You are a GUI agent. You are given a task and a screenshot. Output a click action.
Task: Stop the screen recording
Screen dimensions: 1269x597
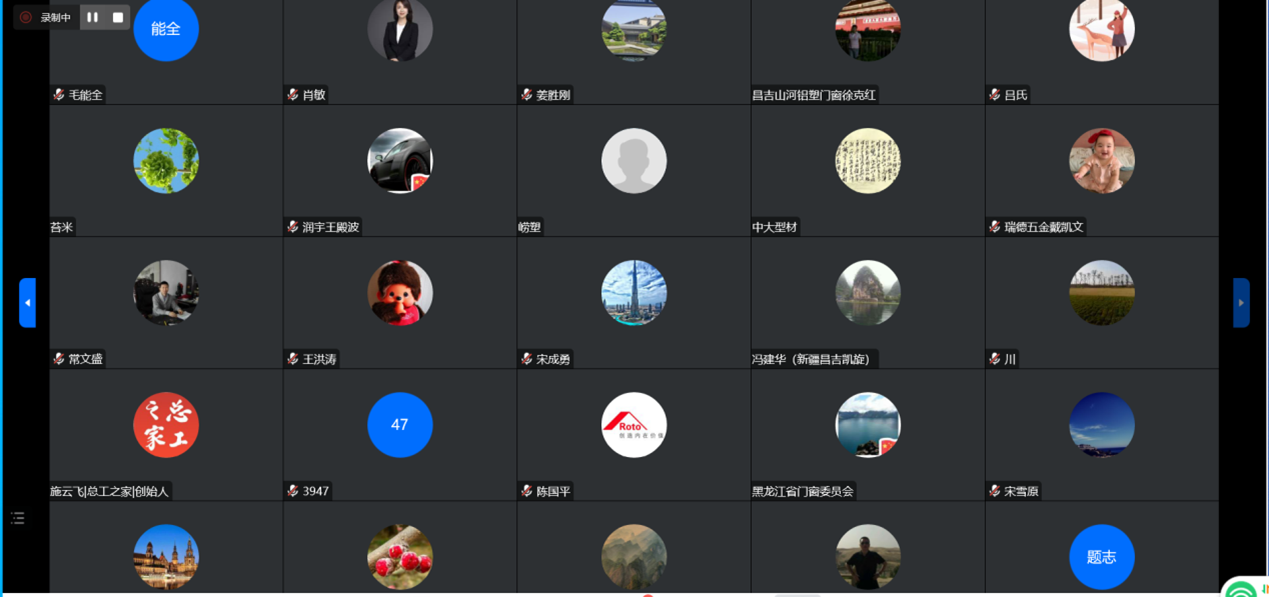click(118, 17)
